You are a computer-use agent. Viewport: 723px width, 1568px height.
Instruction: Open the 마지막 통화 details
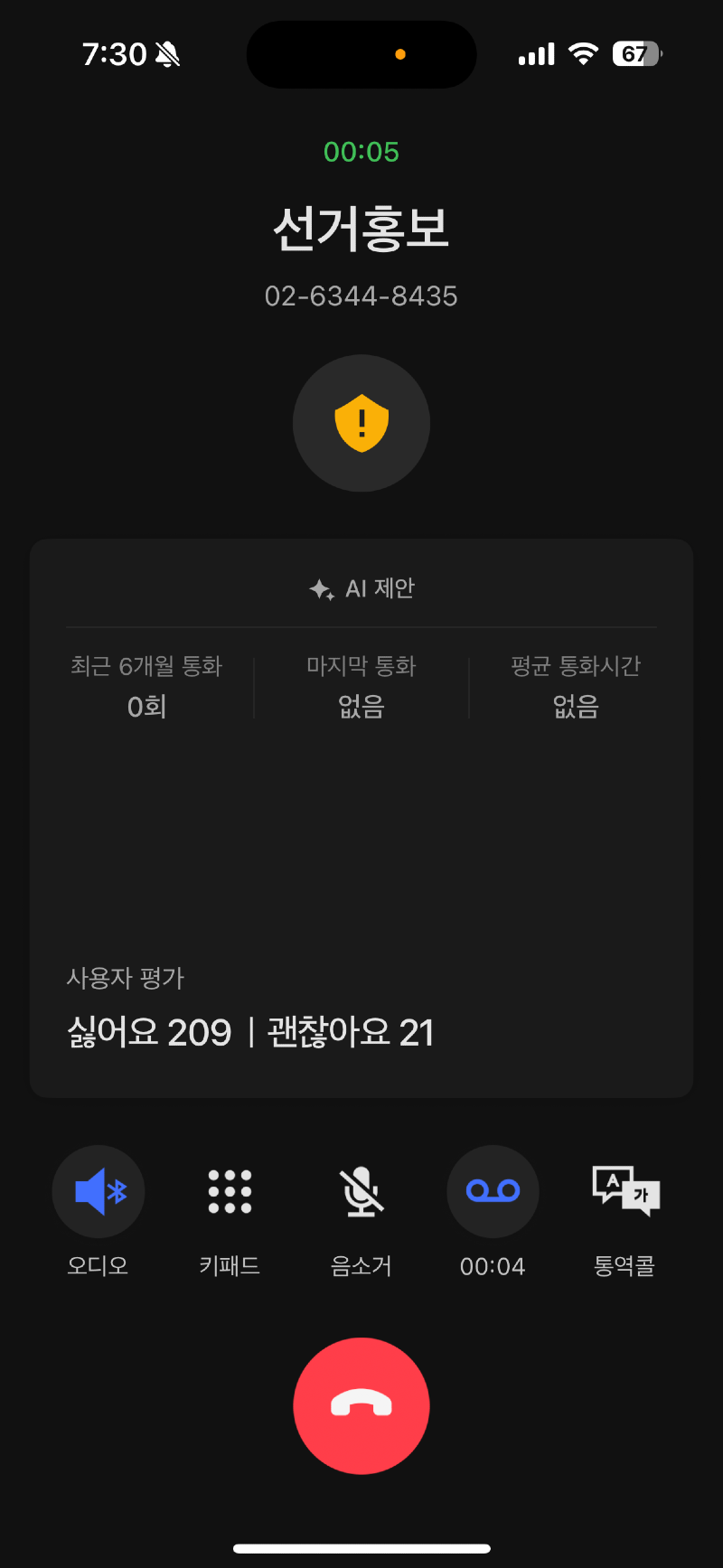click(361, 687)
